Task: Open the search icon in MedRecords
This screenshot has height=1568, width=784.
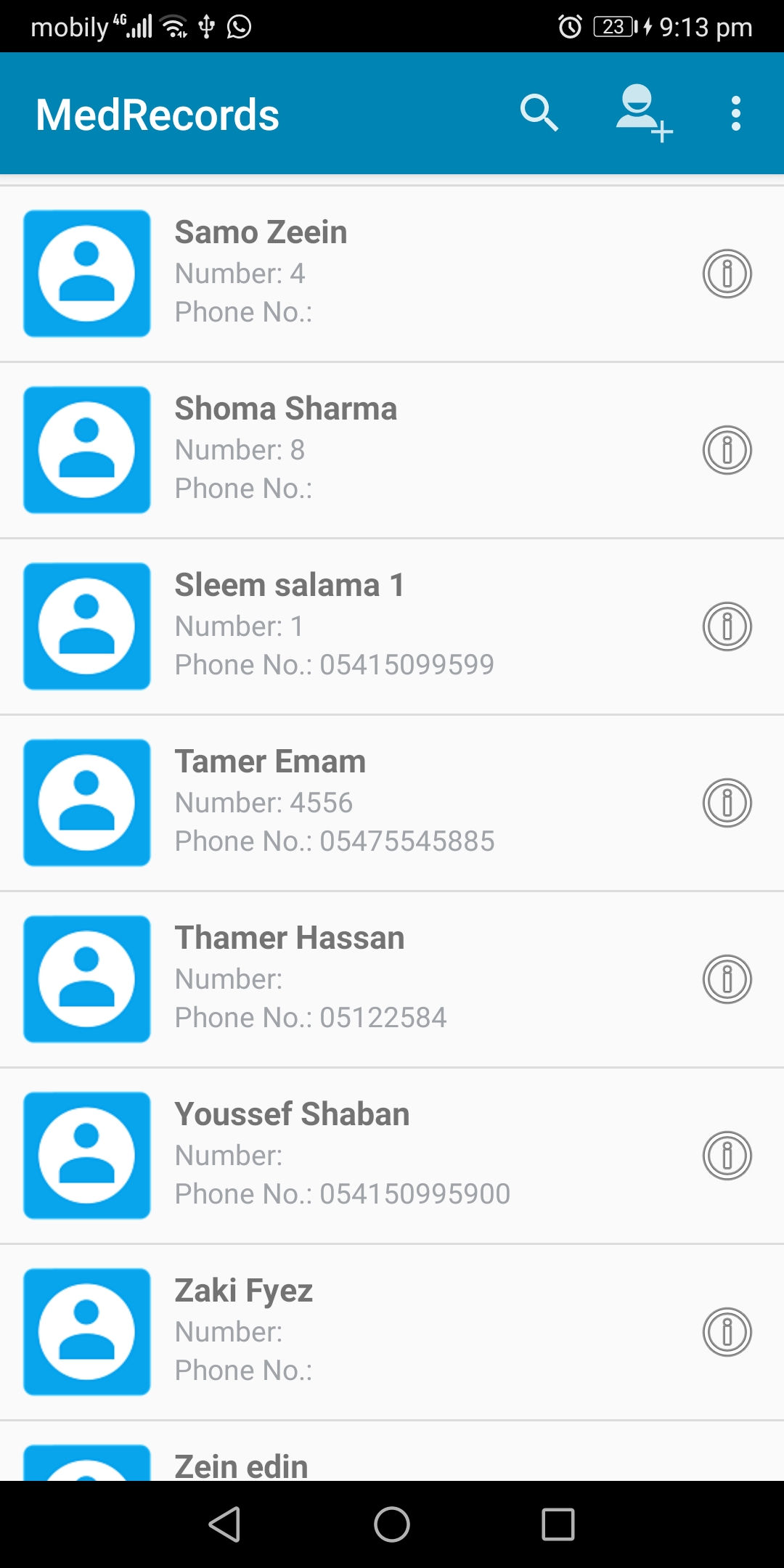Action: pos(539,113)
